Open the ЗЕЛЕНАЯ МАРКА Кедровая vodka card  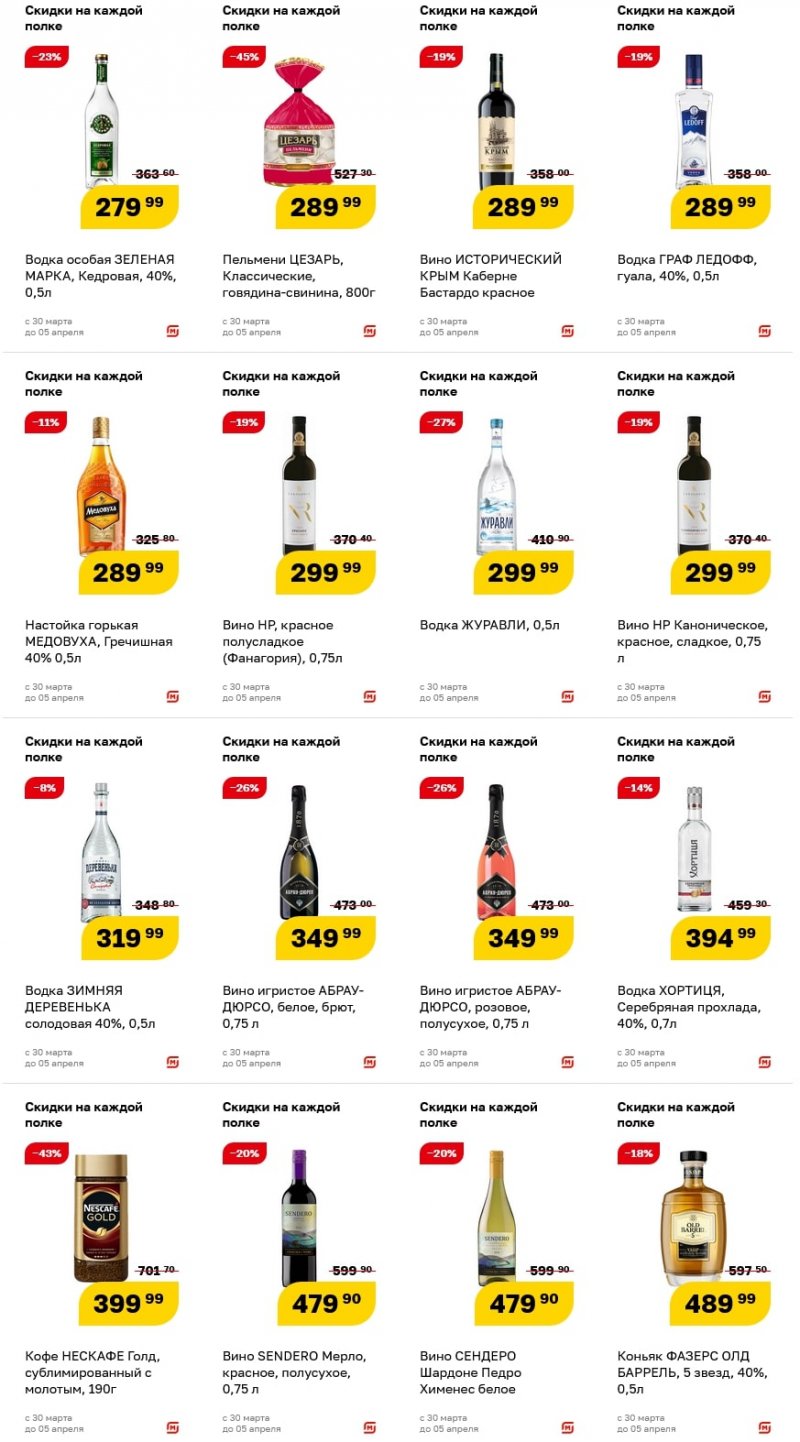click(x=101, y=170)
